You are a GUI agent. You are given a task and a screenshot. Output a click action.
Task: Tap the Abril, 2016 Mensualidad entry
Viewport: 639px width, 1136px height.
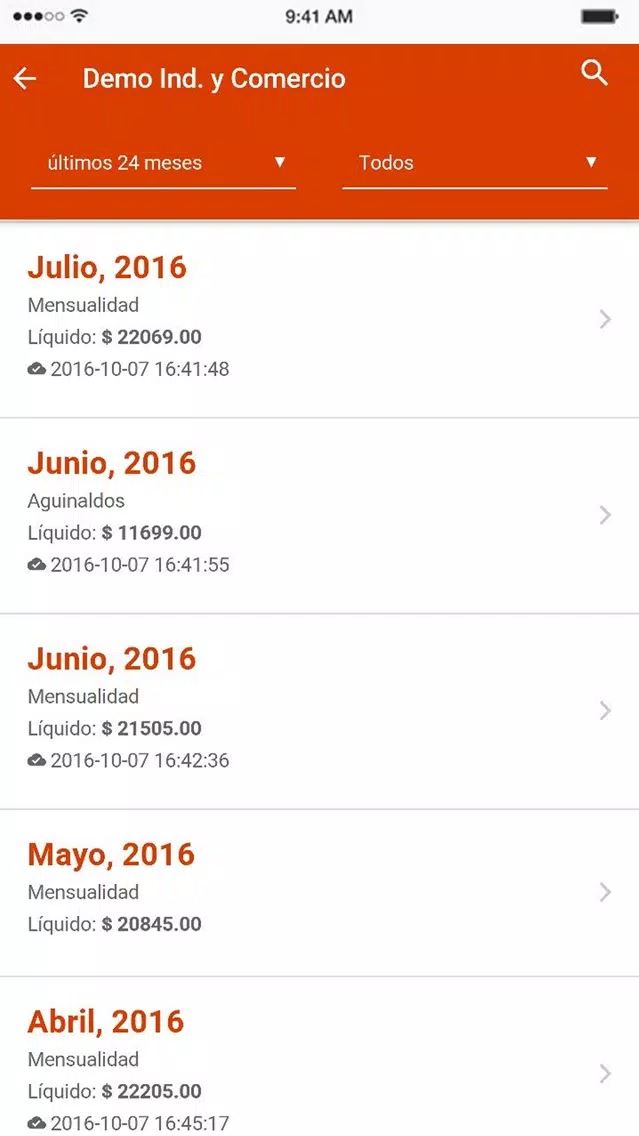320,1057
